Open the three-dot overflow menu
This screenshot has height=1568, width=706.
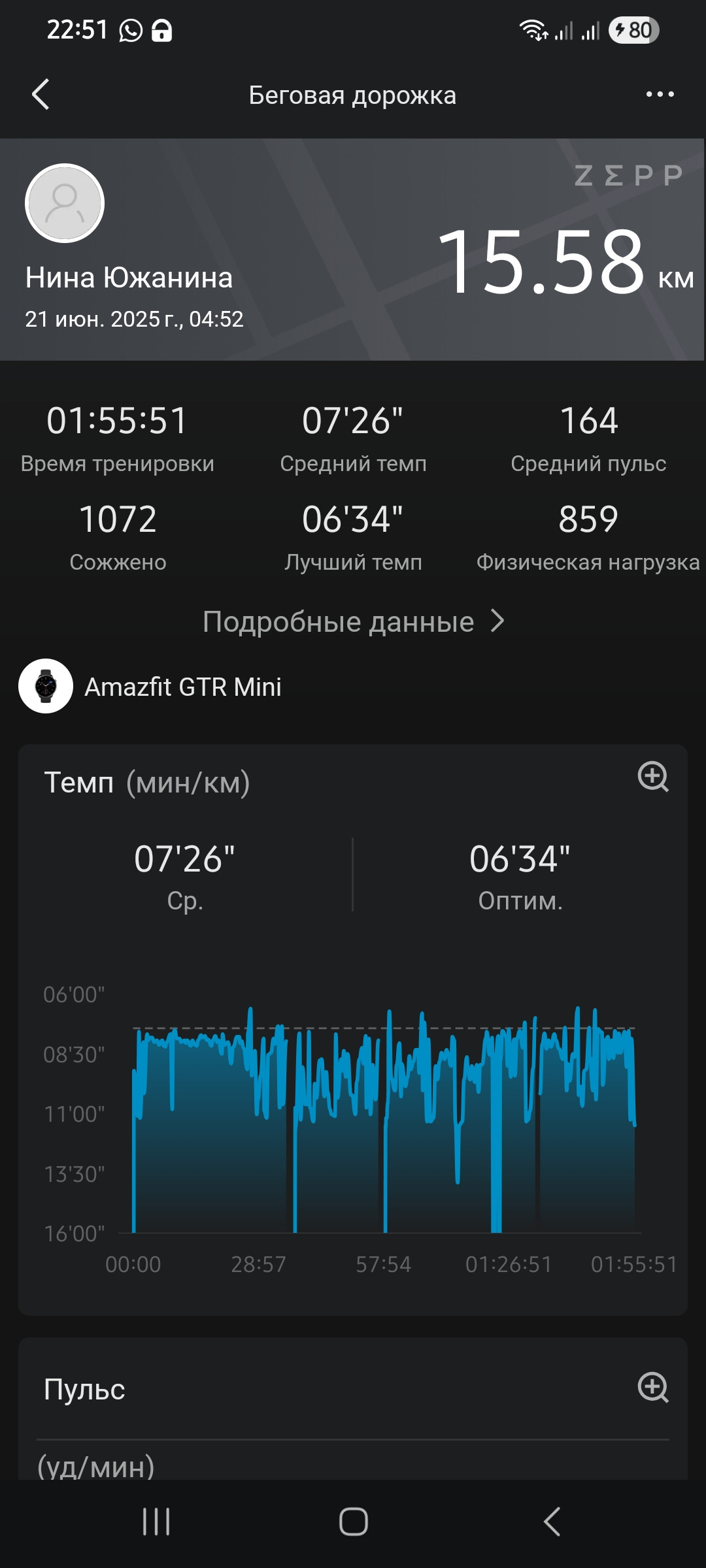pyautogui.click(x=660, y=95)
